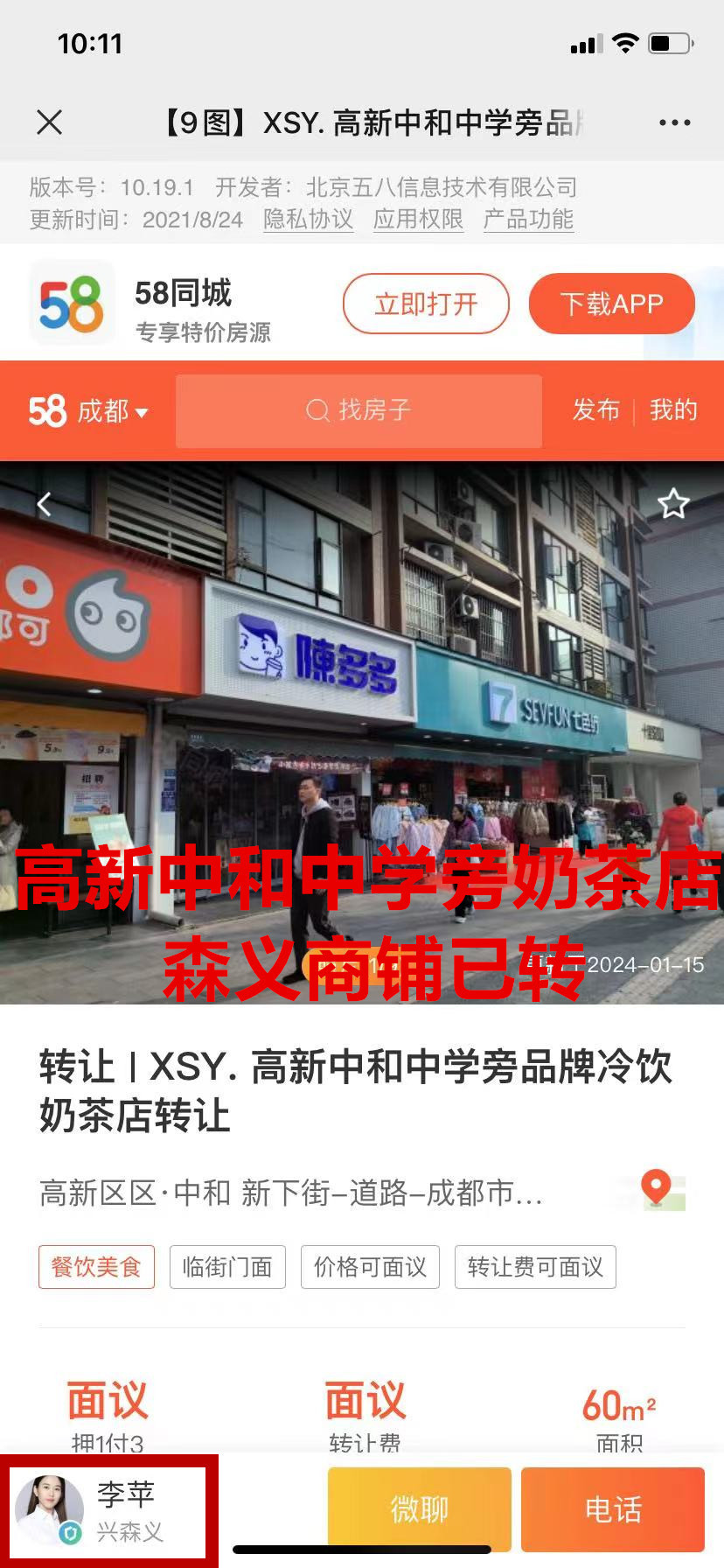Open the 隐私协议 link
724x1568 pixels.
(309, 219)
